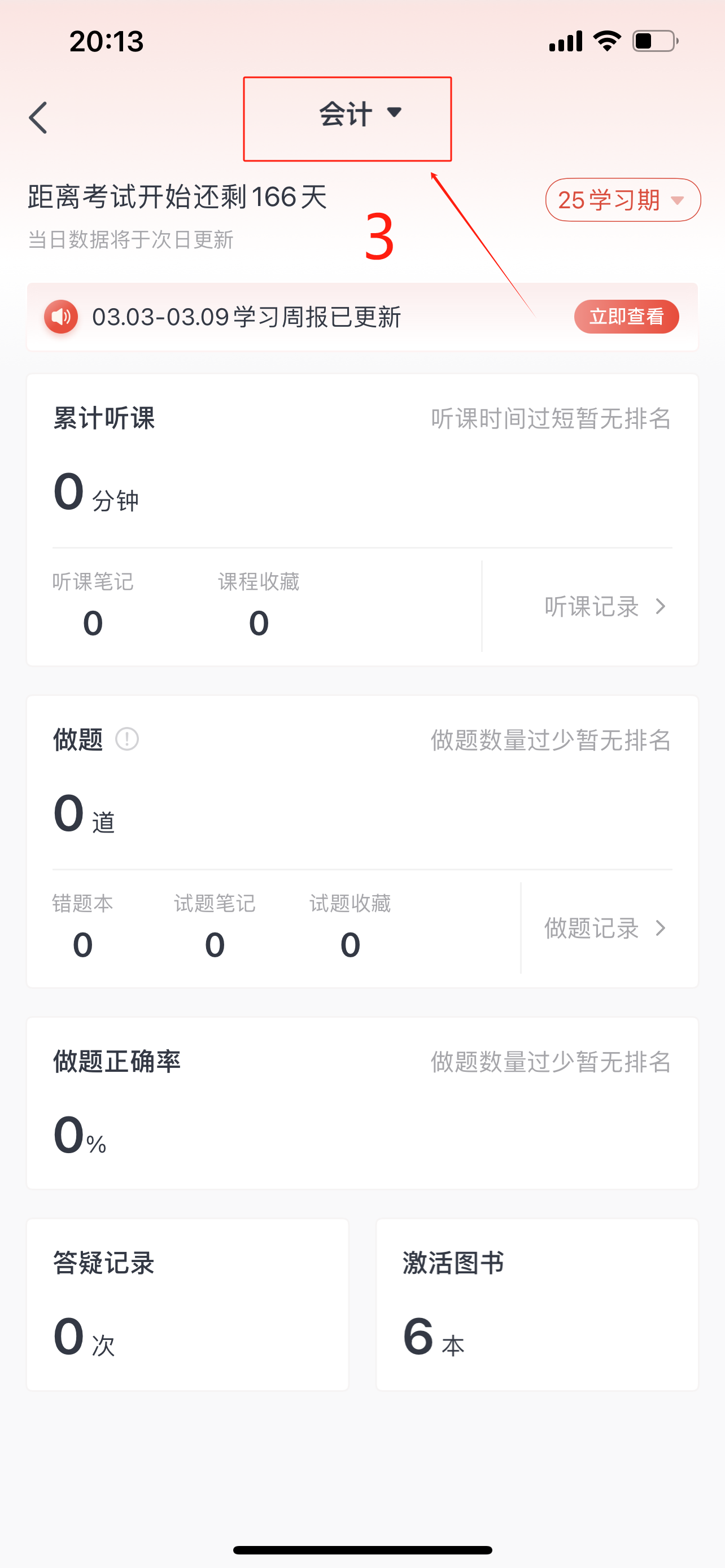
Task: Tap the info icon beside 做题
Action: tap(127, 739)
